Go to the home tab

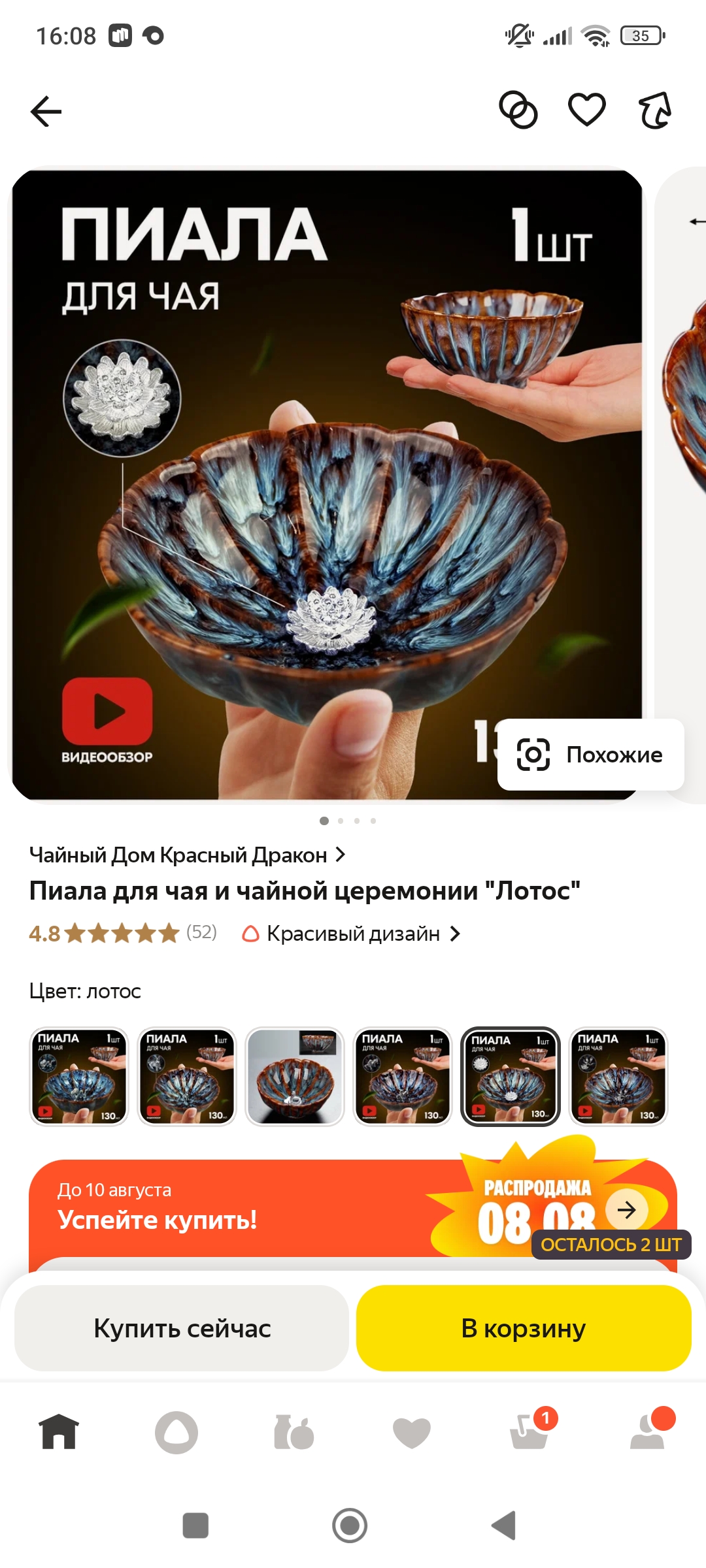click(x=59, y=1432)
